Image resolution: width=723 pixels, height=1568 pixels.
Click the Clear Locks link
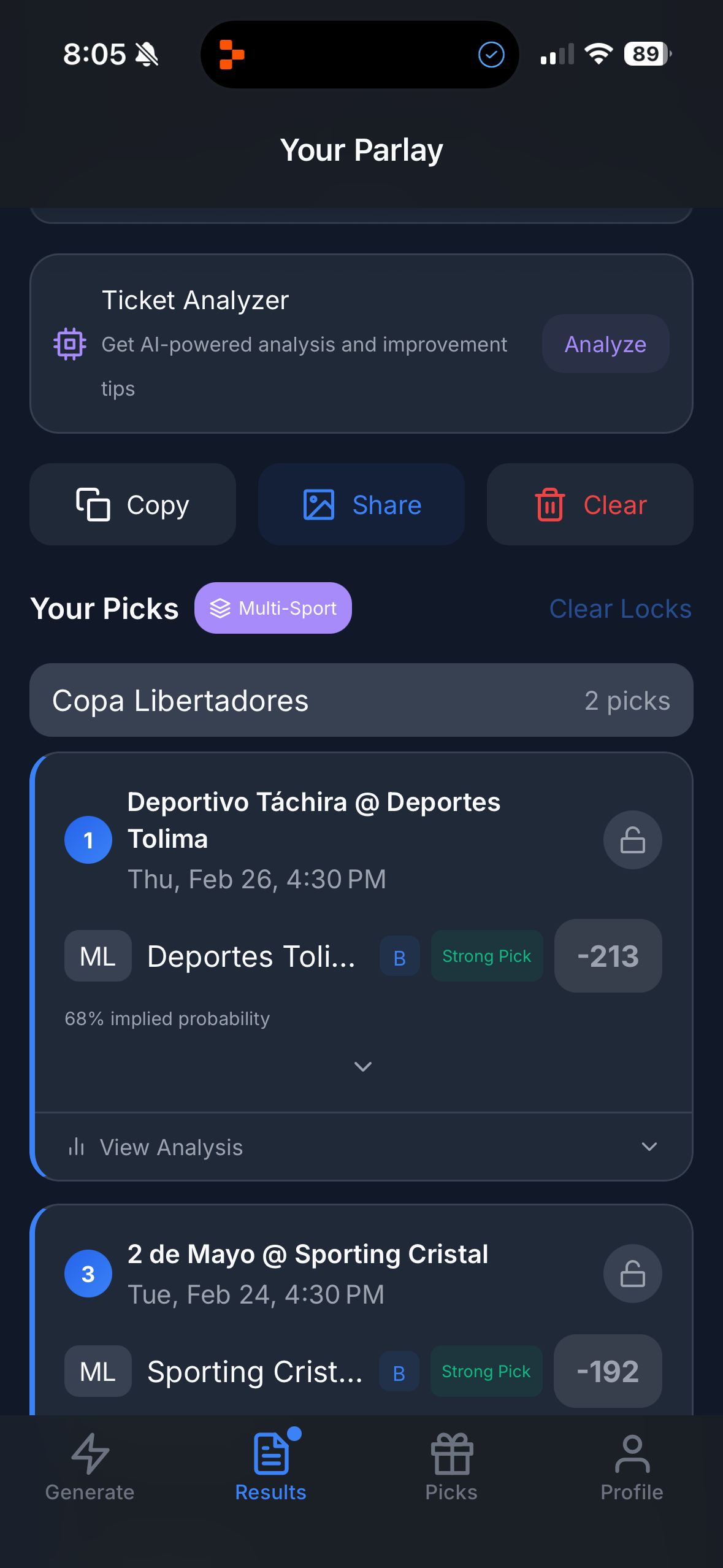(x=620, y=608)
